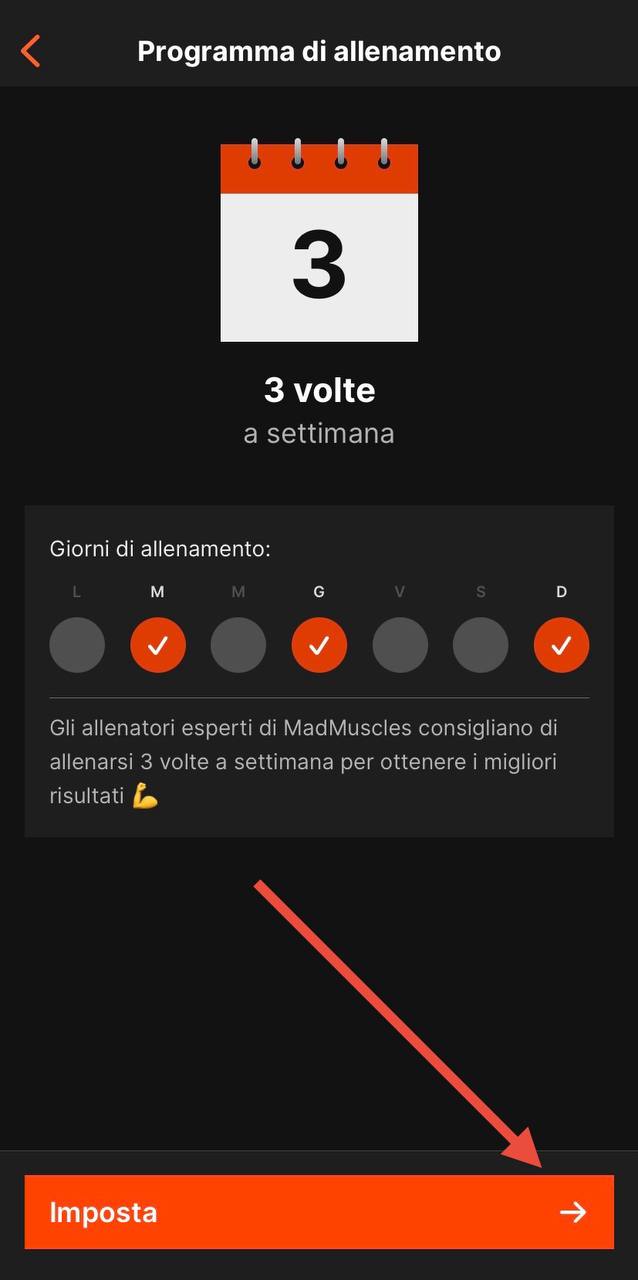Viewport: 638px width, 1280px height.
Task: Go back using the top-left arrow
Action: 31,51
